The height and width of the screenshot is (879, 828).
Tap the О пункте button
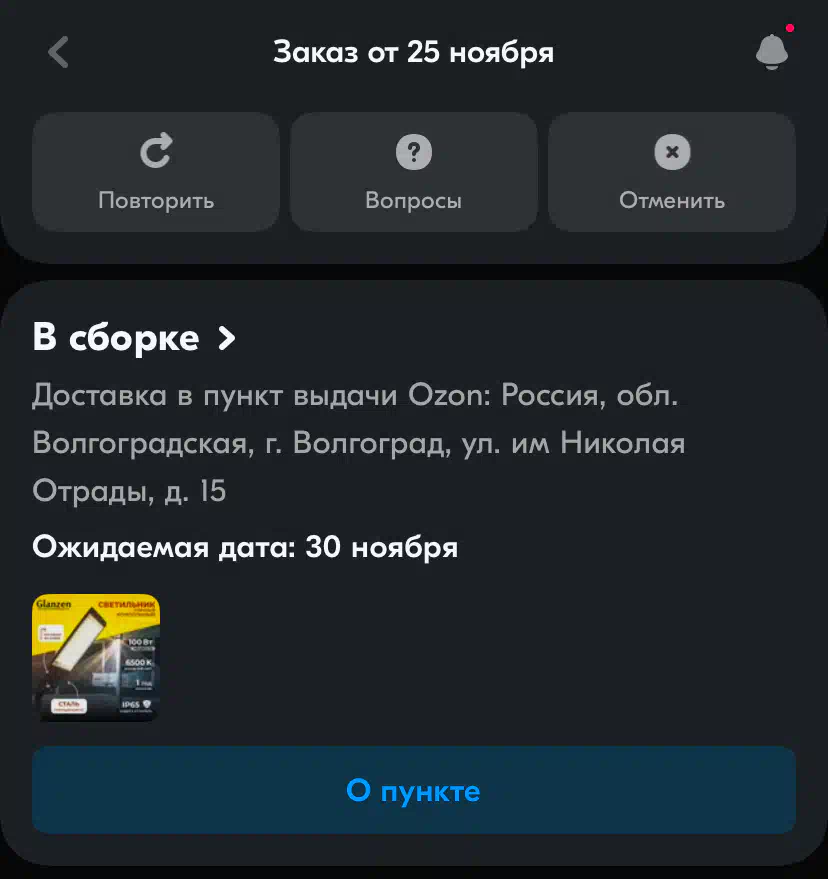414,791
